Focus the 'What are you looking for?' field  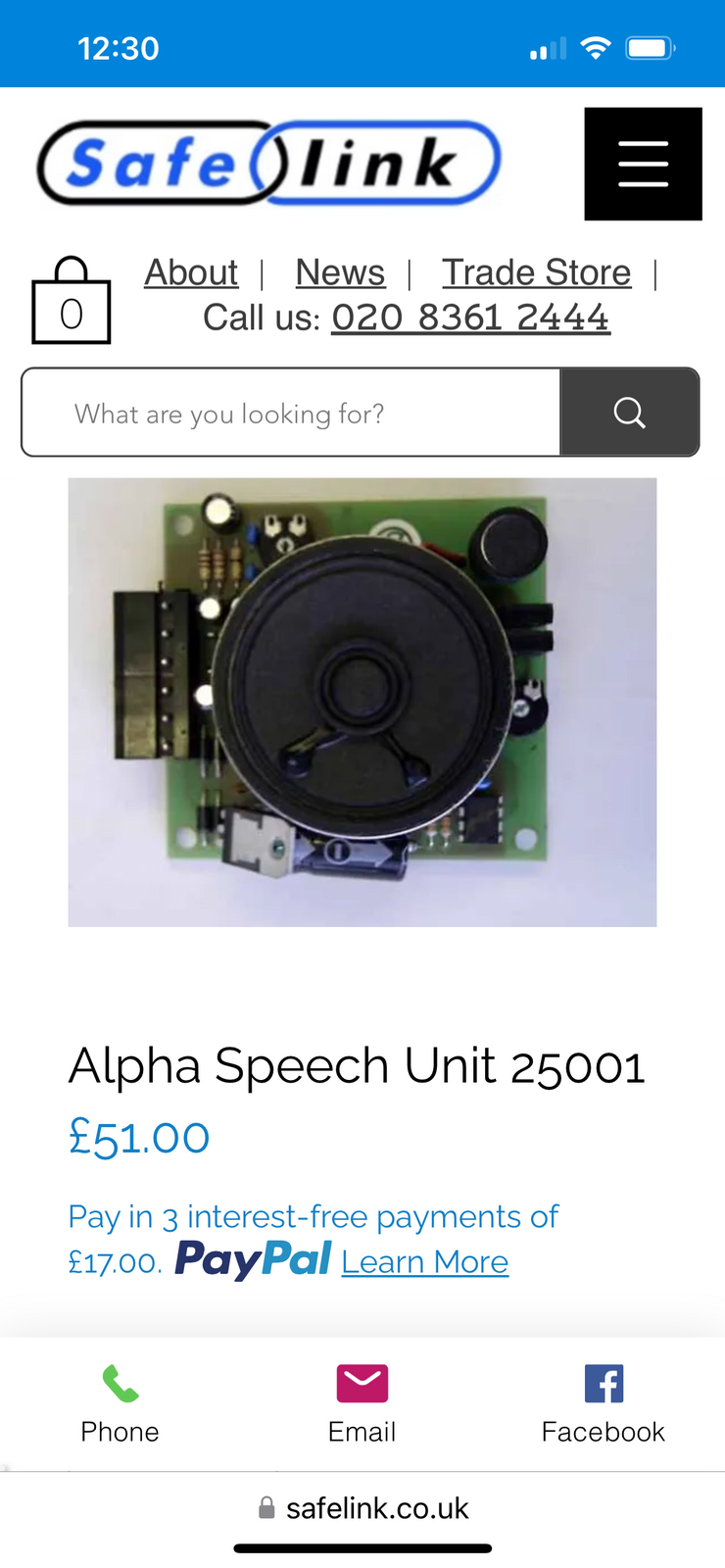coord(291,413)
